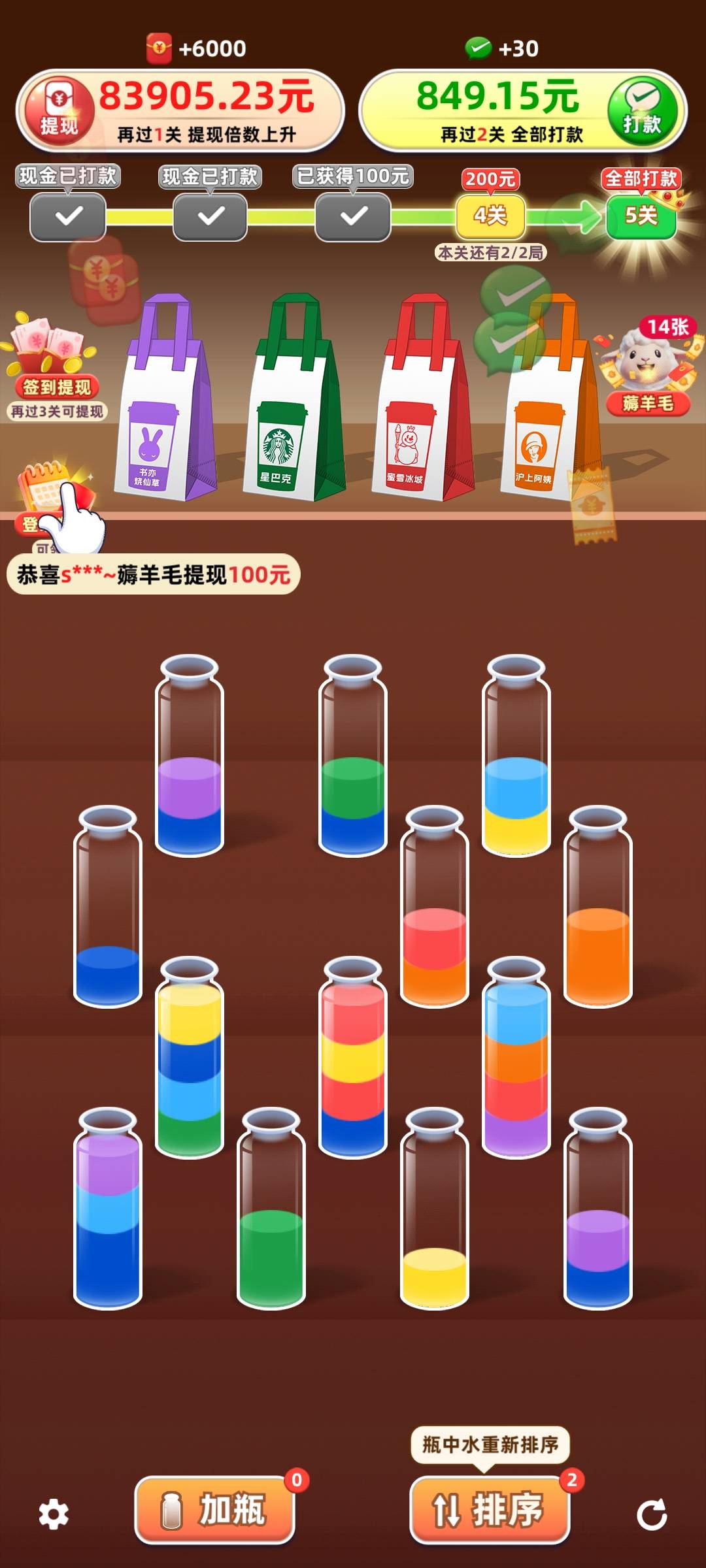The height and width of the screenshot is (1568, 706).
Task: Restart the level with the refresh icon
Action: coord(652,1514)
